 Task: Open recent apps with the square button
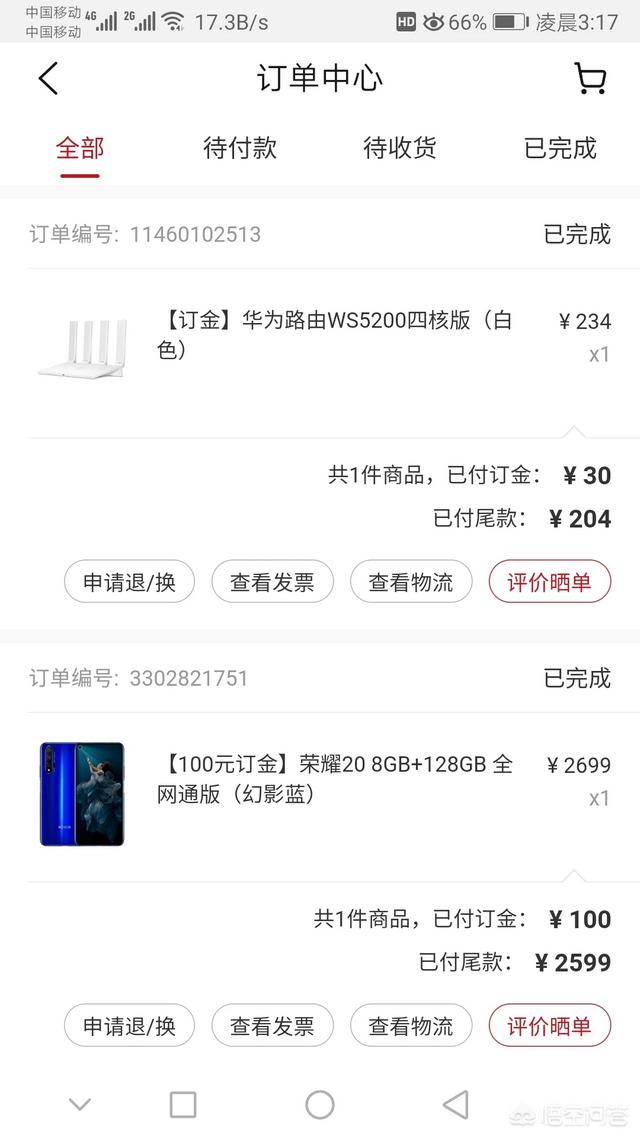pos(183,1105)
